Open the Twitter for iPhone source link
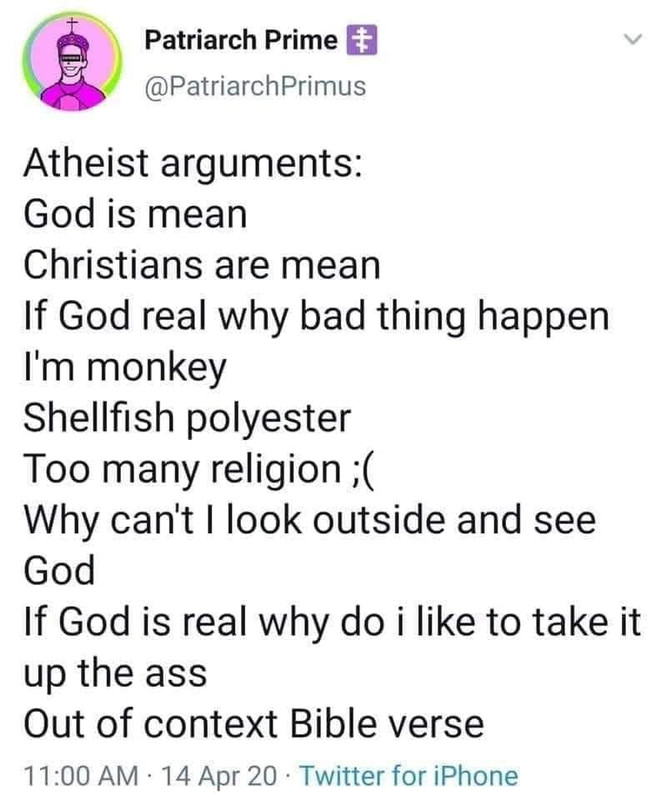The image size is (662, 800). 409,775
